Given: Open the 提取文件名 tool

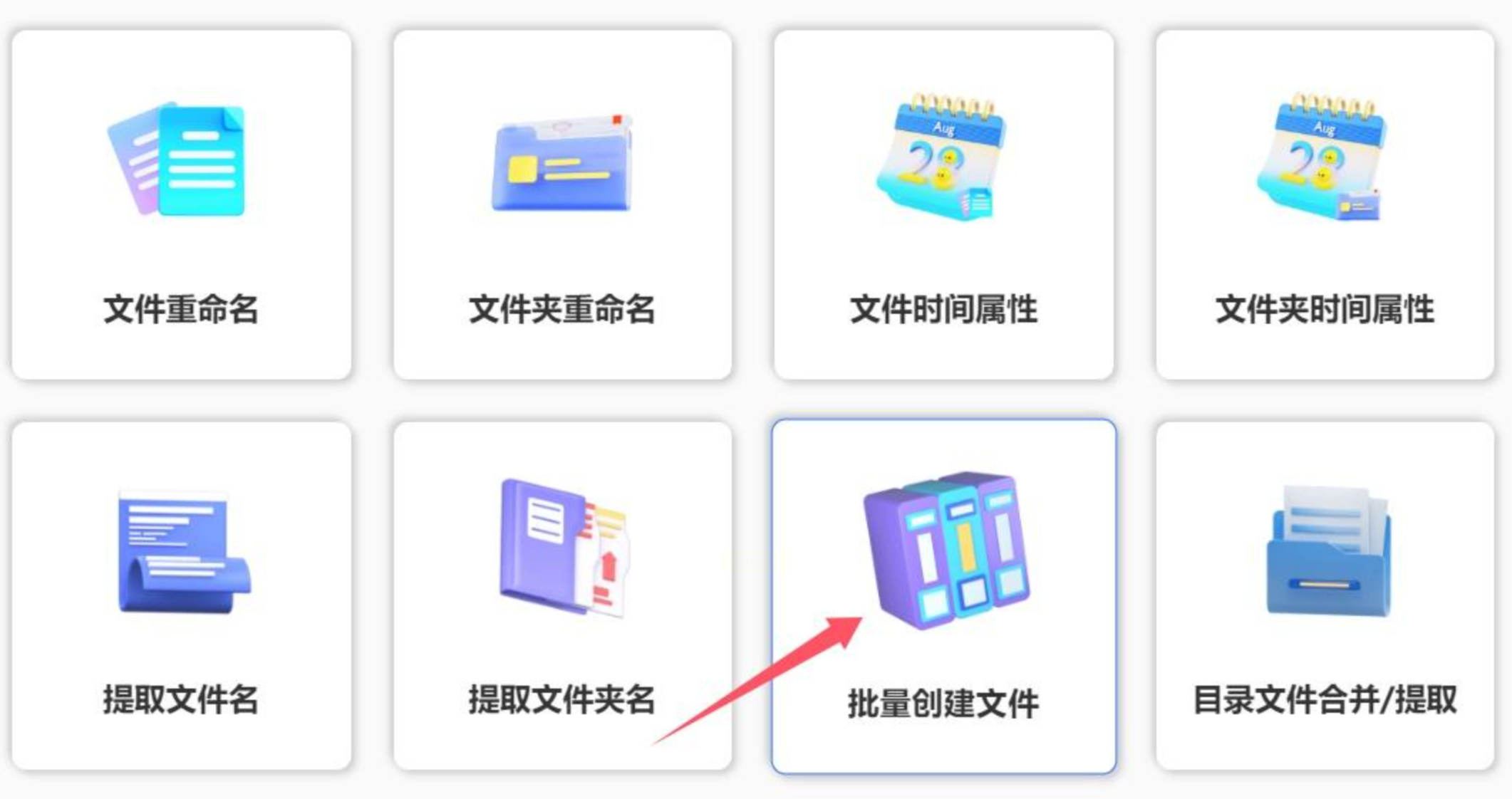Looking at the screenshot, I should tap(181, 597).
